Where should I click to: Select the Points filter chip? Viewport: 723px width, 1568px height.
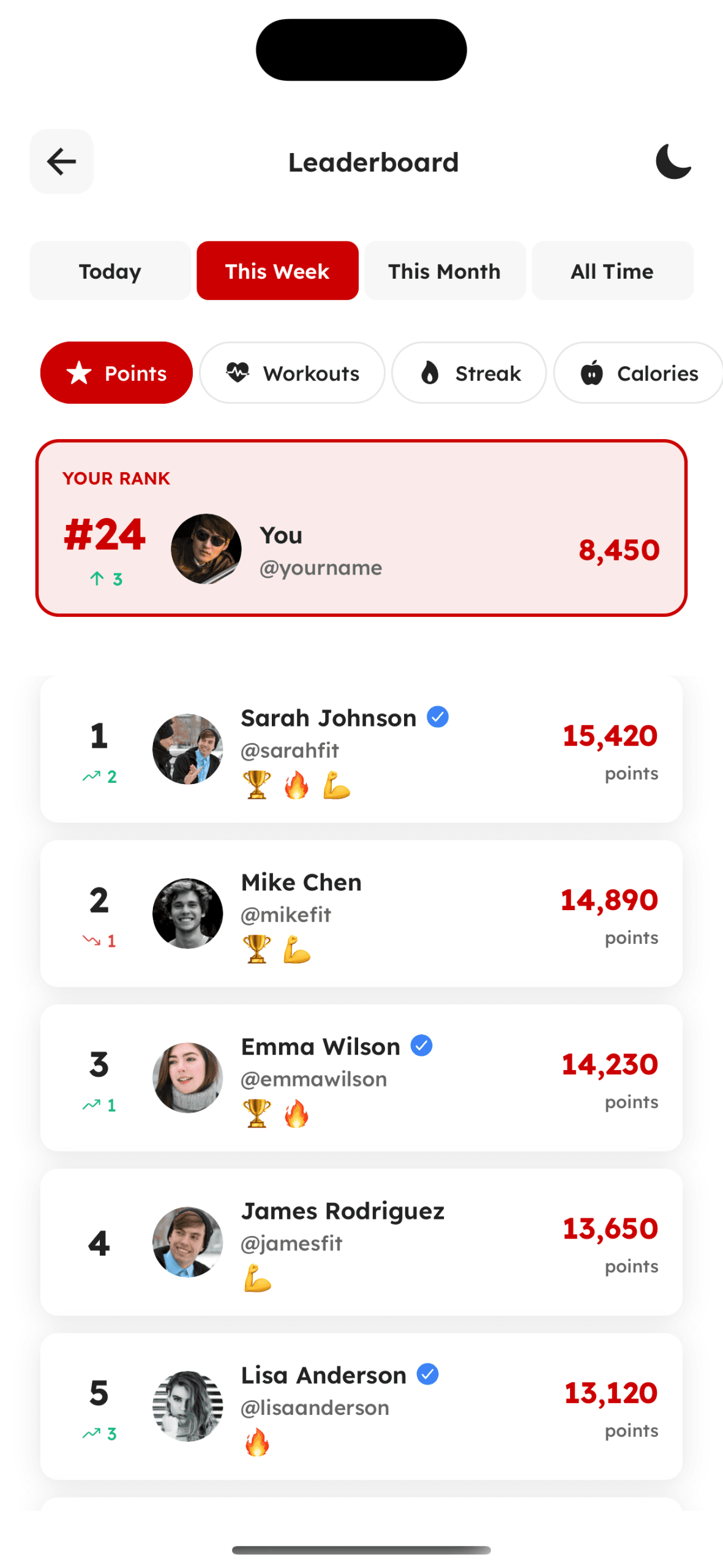(x=116, y=373)
